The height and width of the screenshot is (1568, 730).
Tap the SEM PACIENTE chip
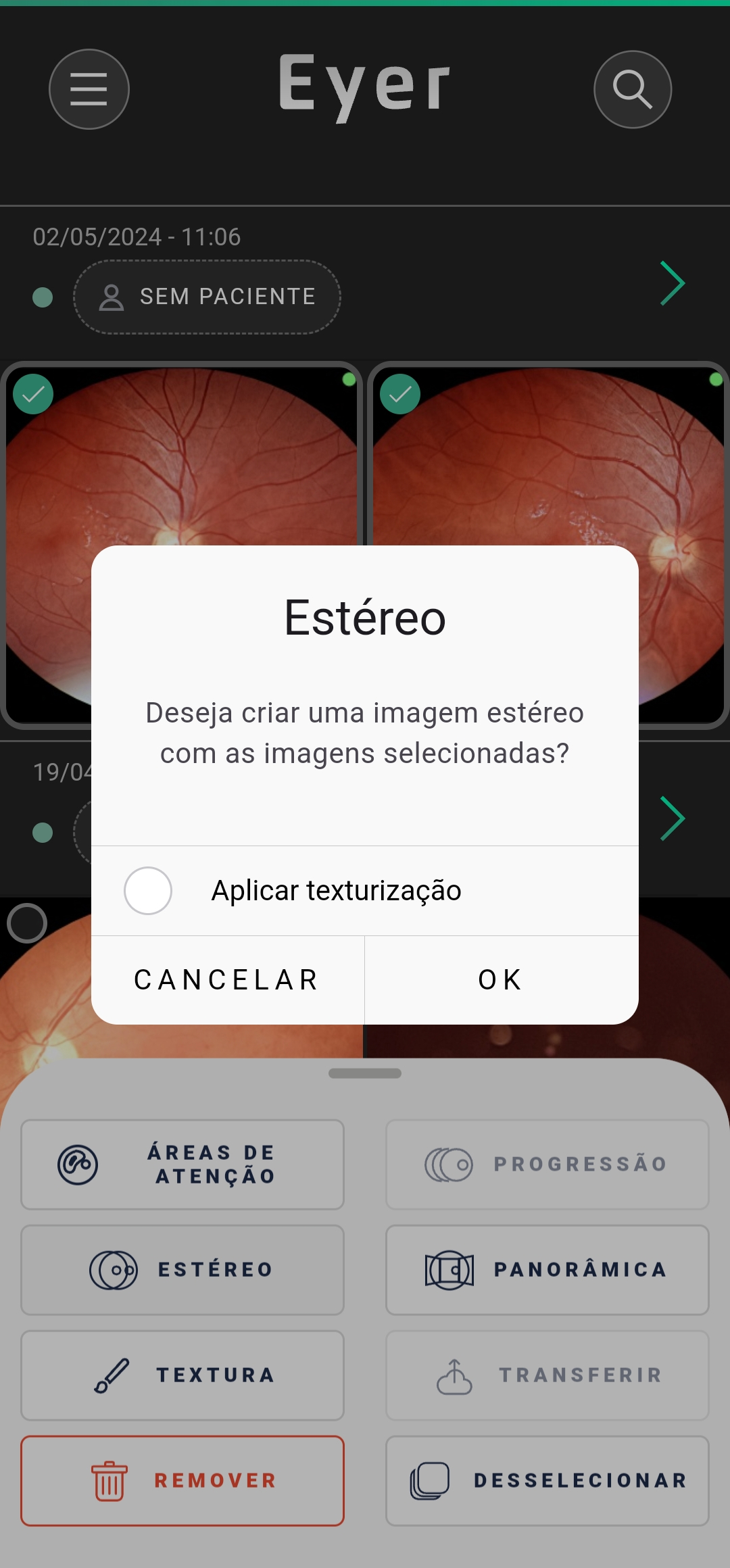(207, 297)
